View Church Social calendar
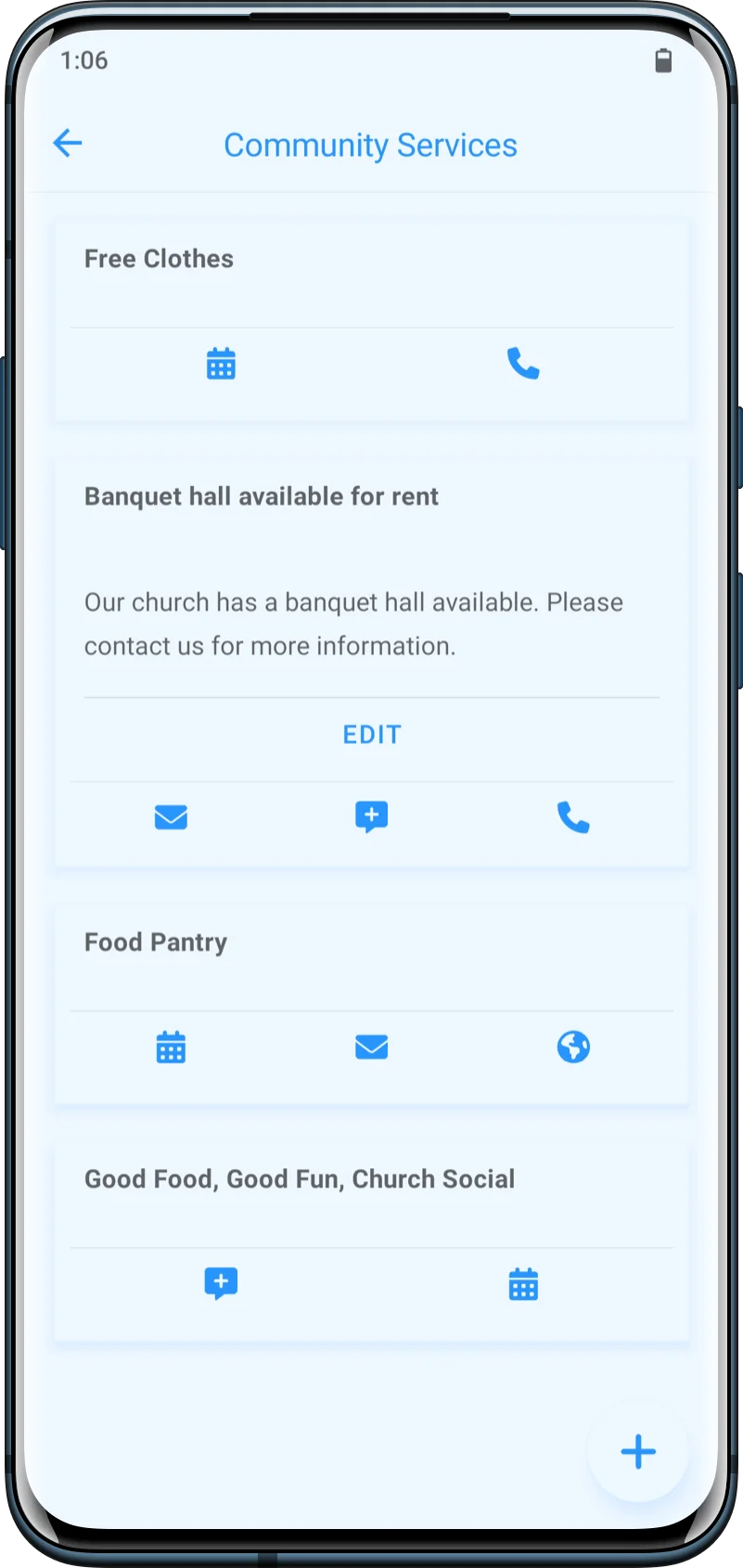This screenshot has width=743, height=1568. (x=523, y=1284)
